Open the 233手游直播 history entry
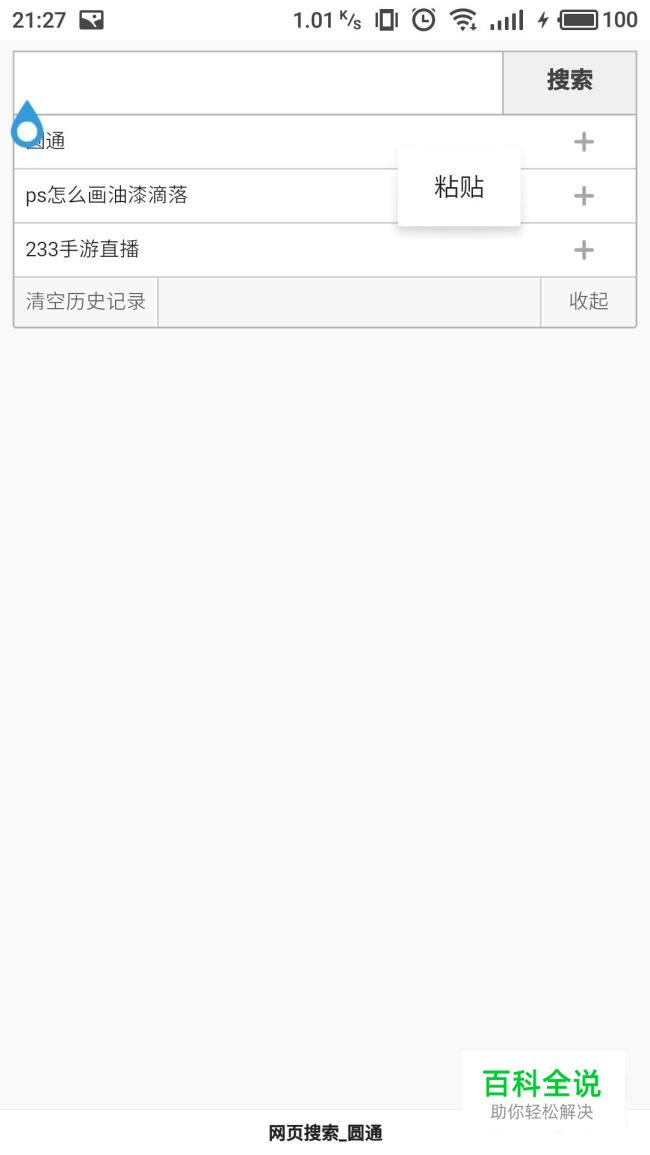The width and height of the screenshot is (650, 1155). pos(83,250)
